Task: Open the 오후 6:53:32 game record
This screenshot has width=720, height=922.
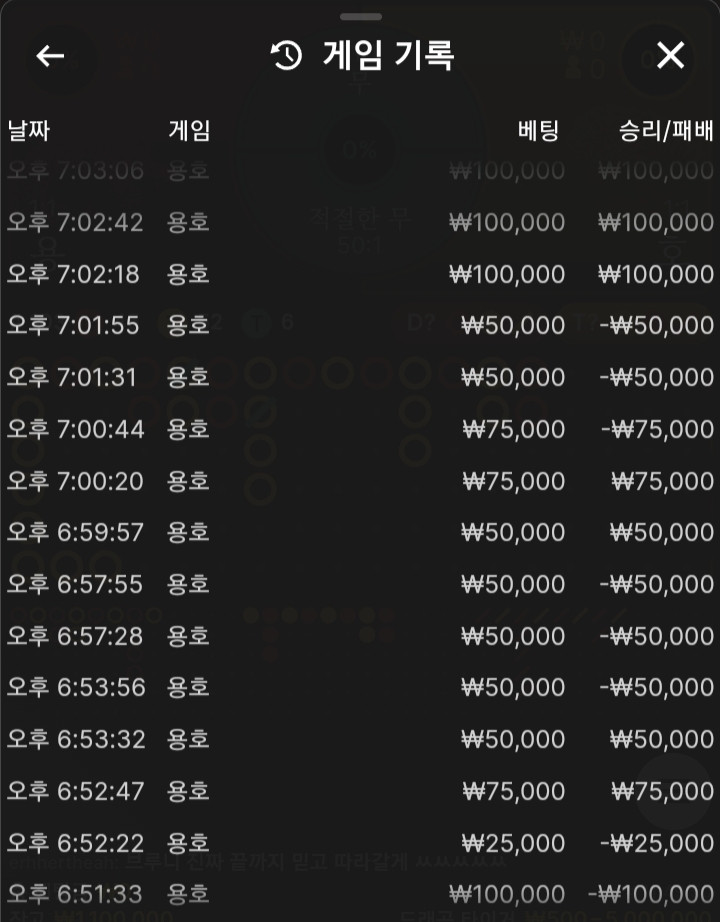Action: 360,739
